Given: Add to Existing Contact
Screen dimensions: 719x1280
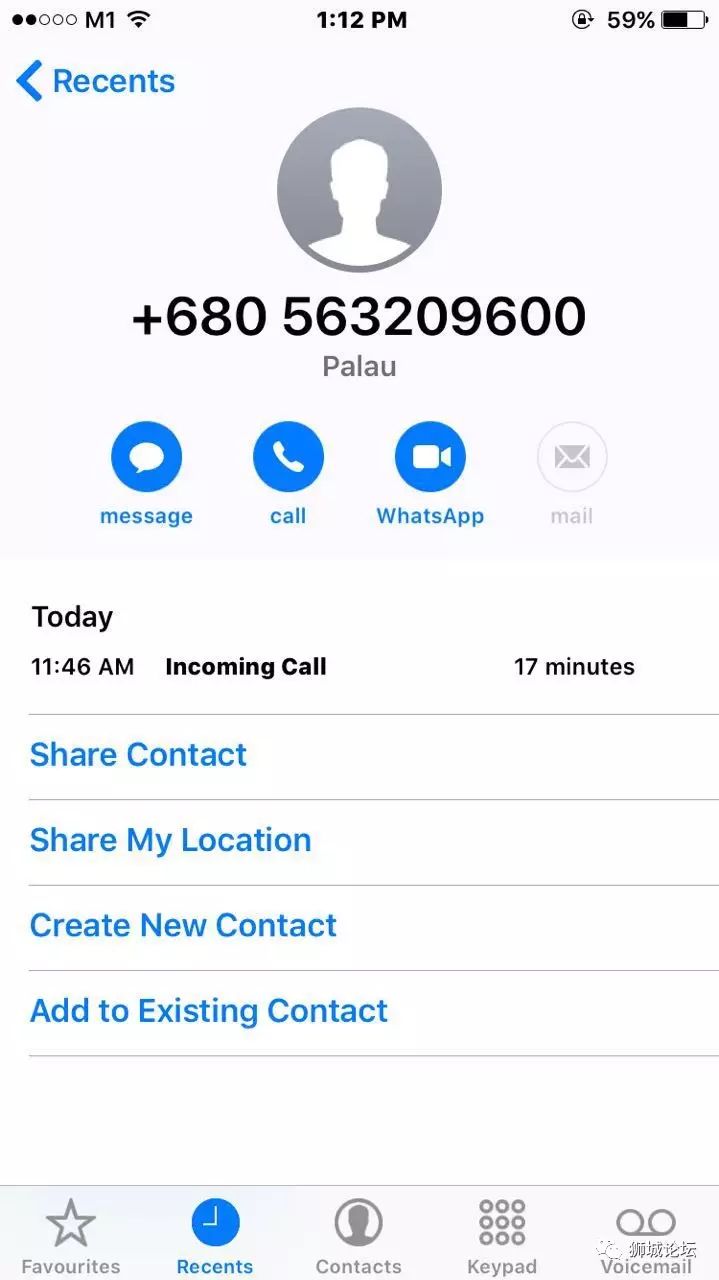Looking at the screenshot, I should coord(209,1011).
